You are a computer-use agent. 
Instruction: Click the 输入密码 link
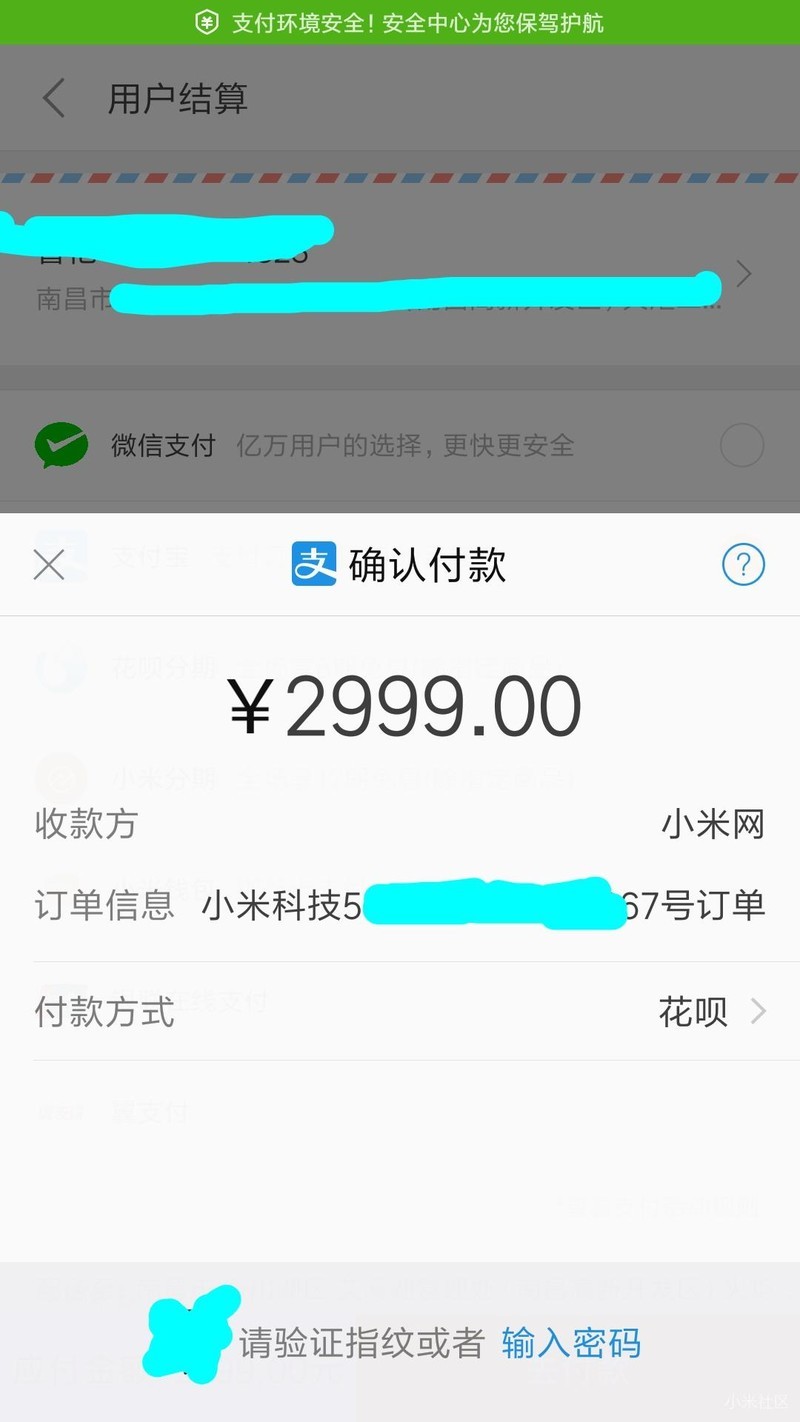point(570,1344)
